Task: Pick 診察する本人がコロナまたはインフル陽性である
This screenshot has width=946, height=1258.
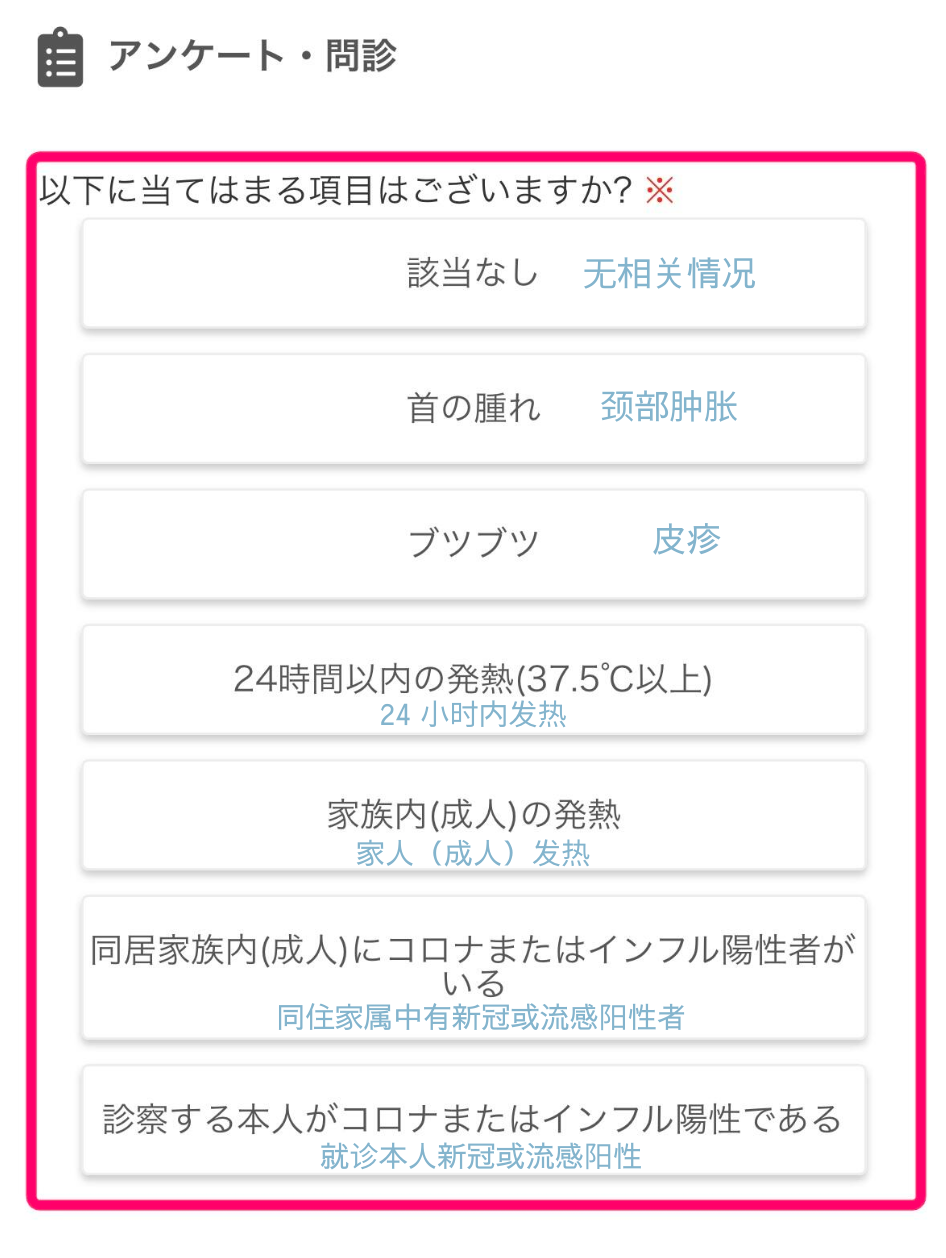Action: [473, 1120]
